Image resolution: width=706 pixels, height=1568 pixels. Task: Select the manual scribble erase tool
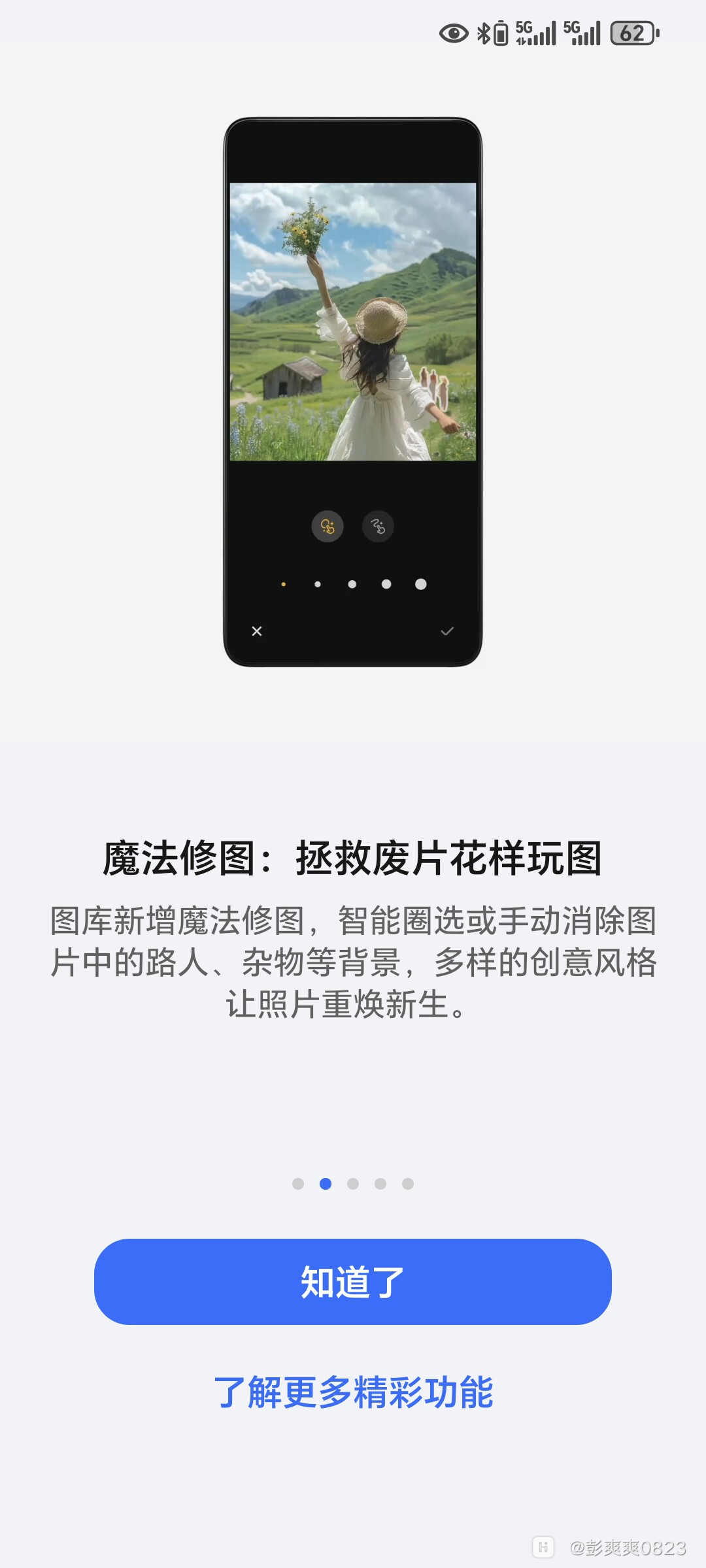378,527
